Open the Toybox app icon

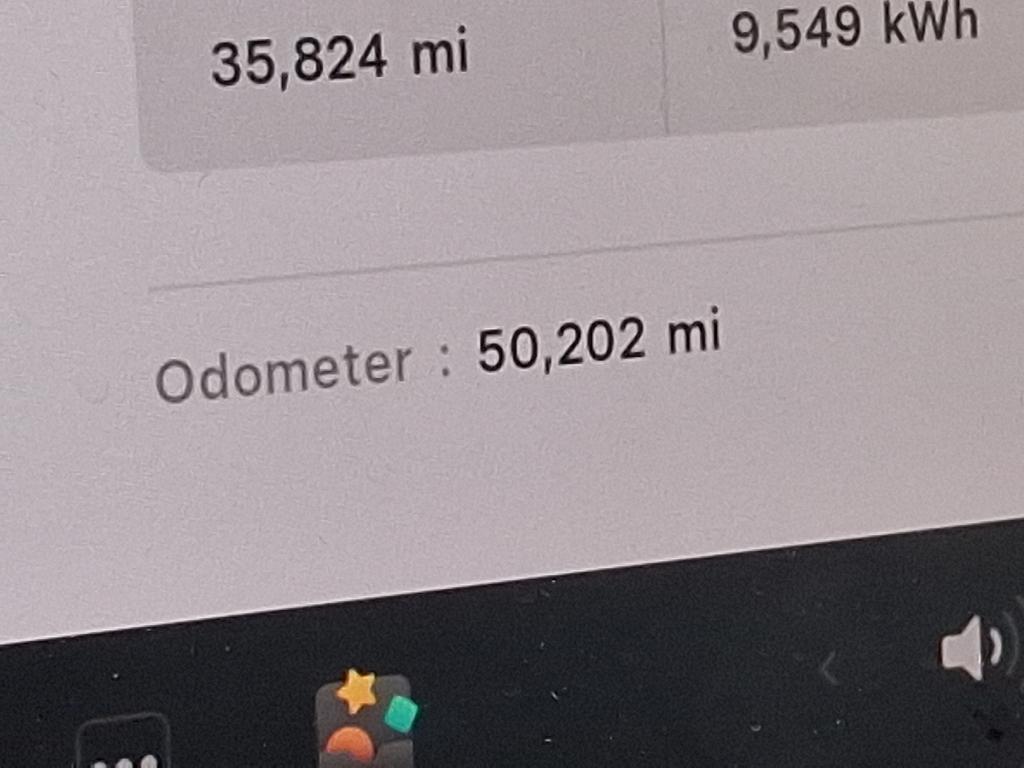tap(364, 720)
